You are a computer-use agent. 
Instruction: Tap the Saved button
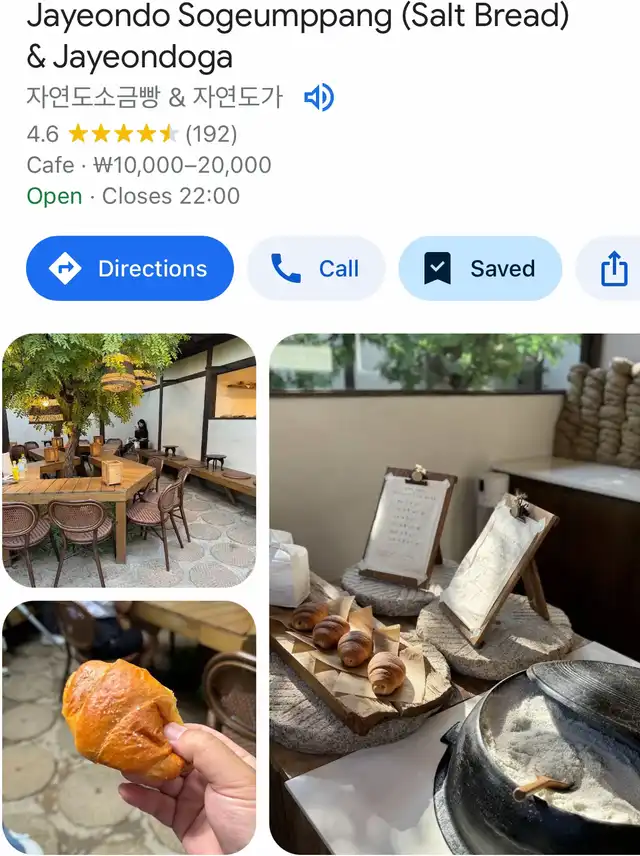tap(480, 269)
